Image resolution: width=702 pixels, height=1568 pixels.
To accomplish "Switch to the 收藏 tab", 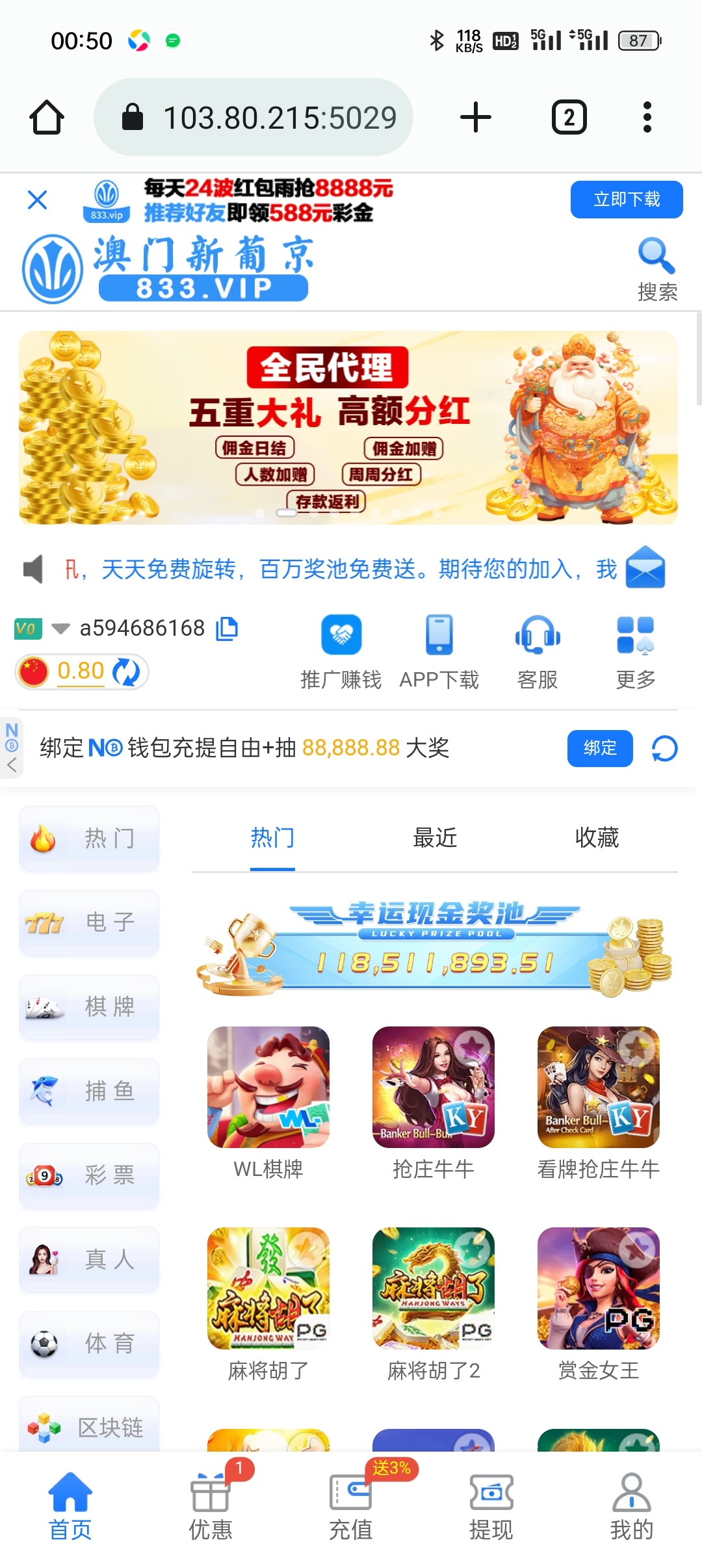I will pyautogui.click(x=597, y=838).
